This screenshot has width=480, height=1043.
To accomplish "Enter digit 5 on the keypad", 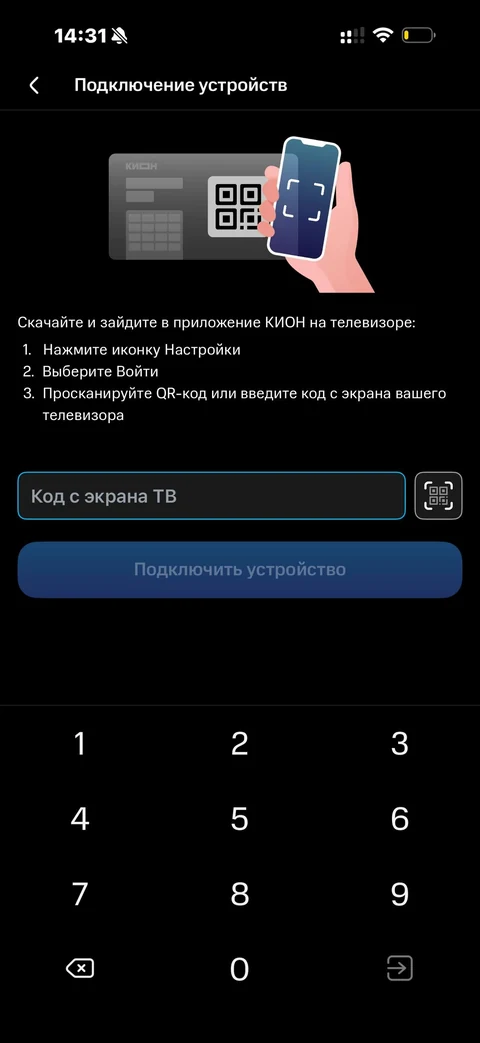I will pyautogui.click(x=239, y=819).
